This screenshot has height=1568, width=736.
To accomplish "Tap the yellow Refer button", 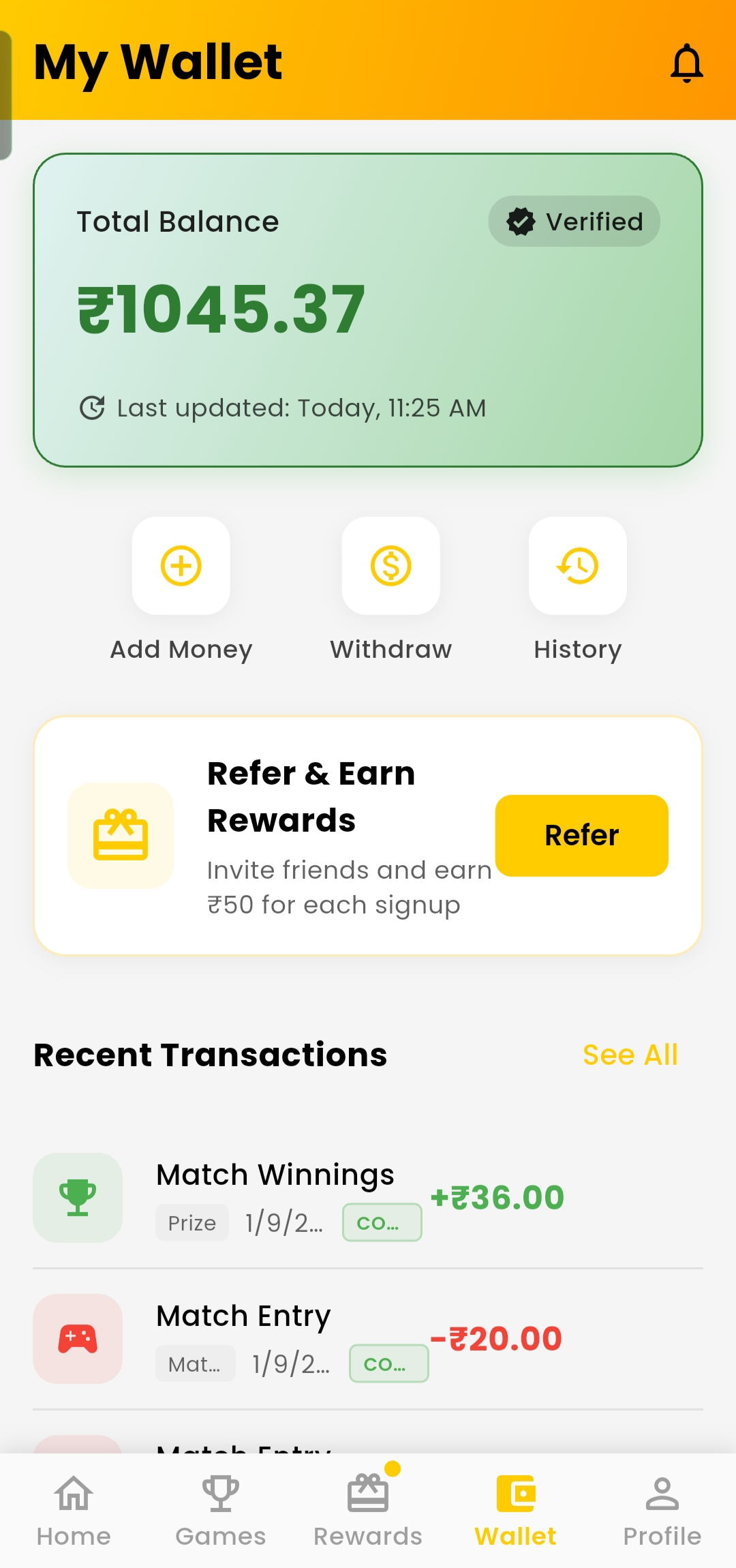I will point(581,835).
